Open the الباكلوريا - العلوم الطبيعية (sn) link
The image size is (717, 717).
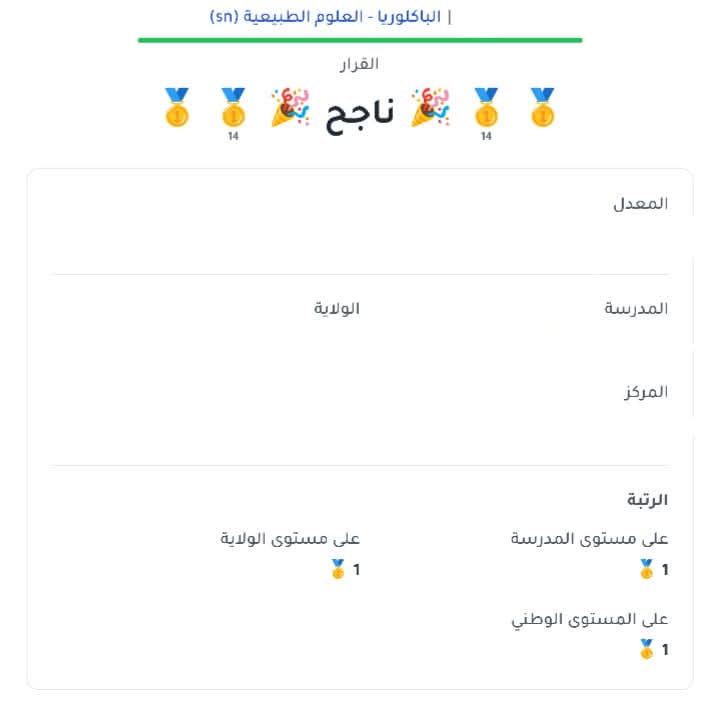325,17
